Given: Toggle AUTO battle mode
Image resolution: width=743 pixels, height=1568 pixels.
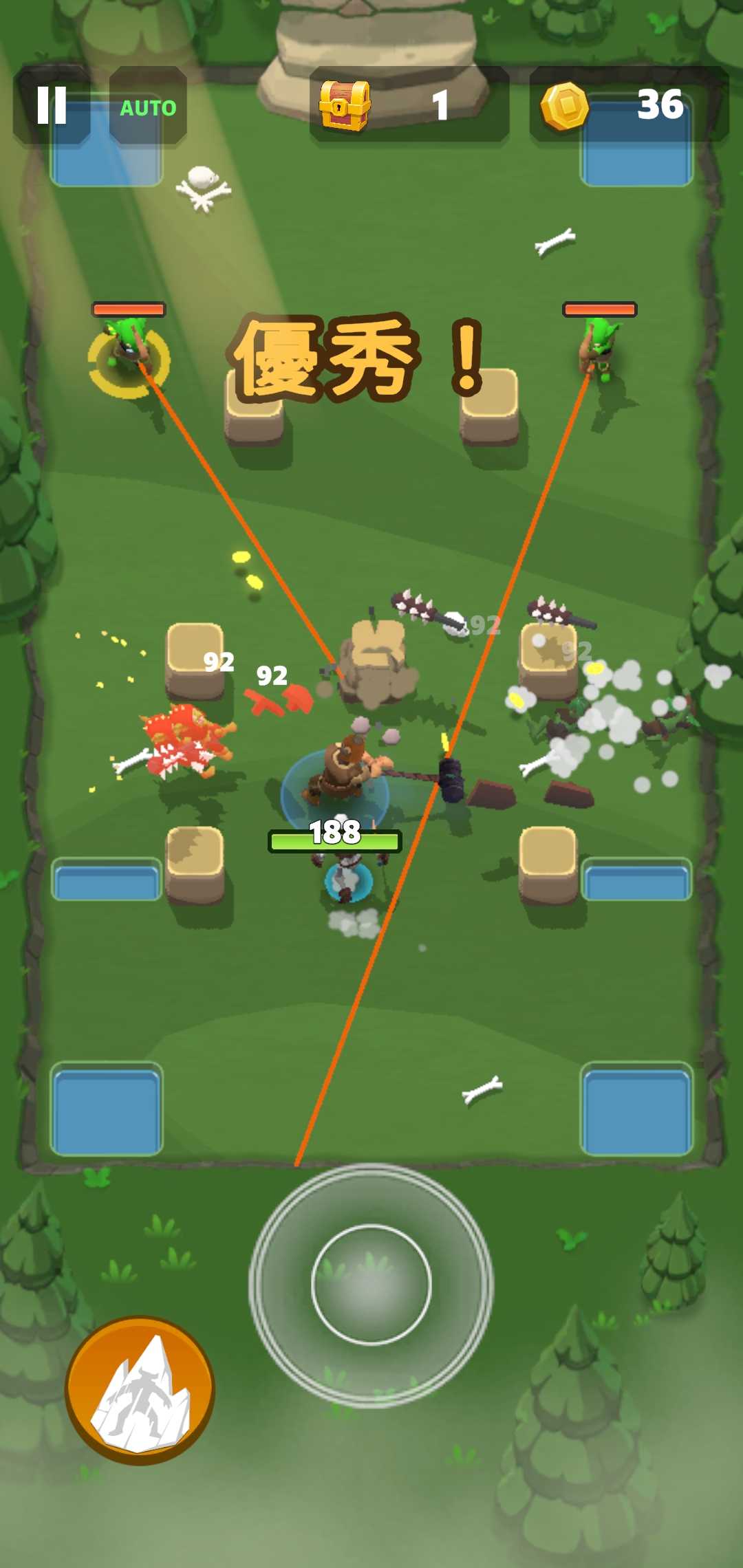Looking at the screenshot, I should coord(148,107).
